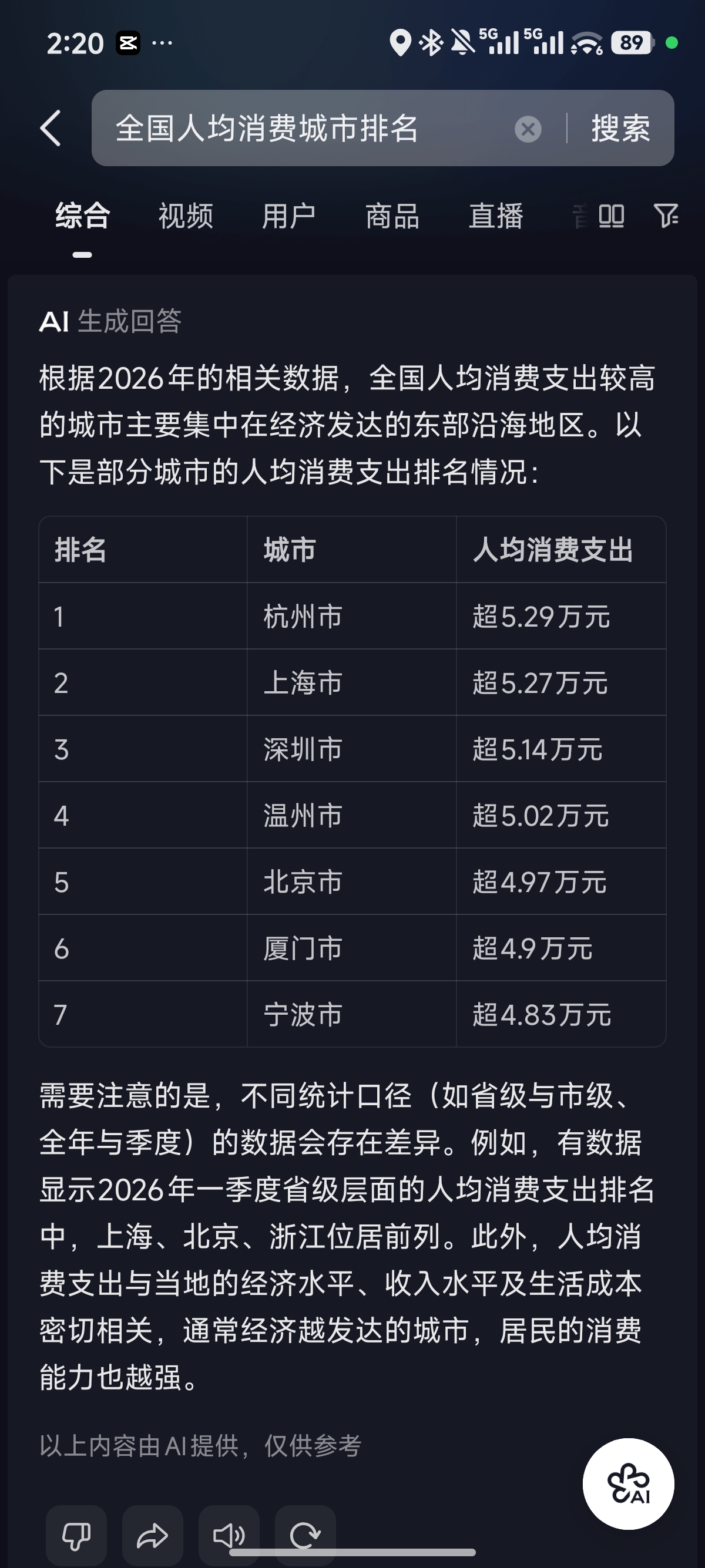The image size is (705, 1568).
Task: Tap the search field with 全国人均消费城市排名
Action: tap(304, 129)
